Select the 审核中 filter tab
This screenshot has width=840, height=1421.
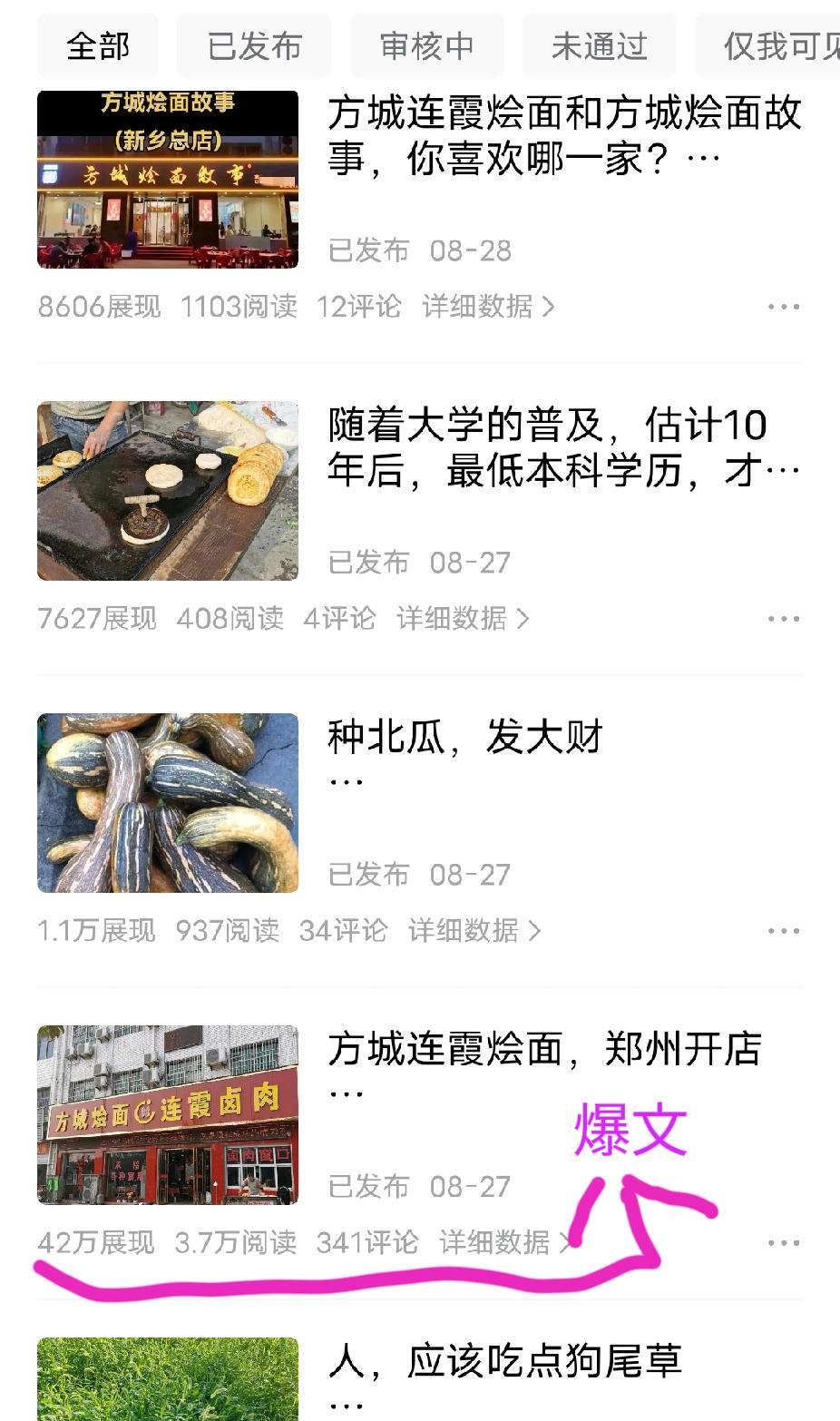[x=426, y=45]
